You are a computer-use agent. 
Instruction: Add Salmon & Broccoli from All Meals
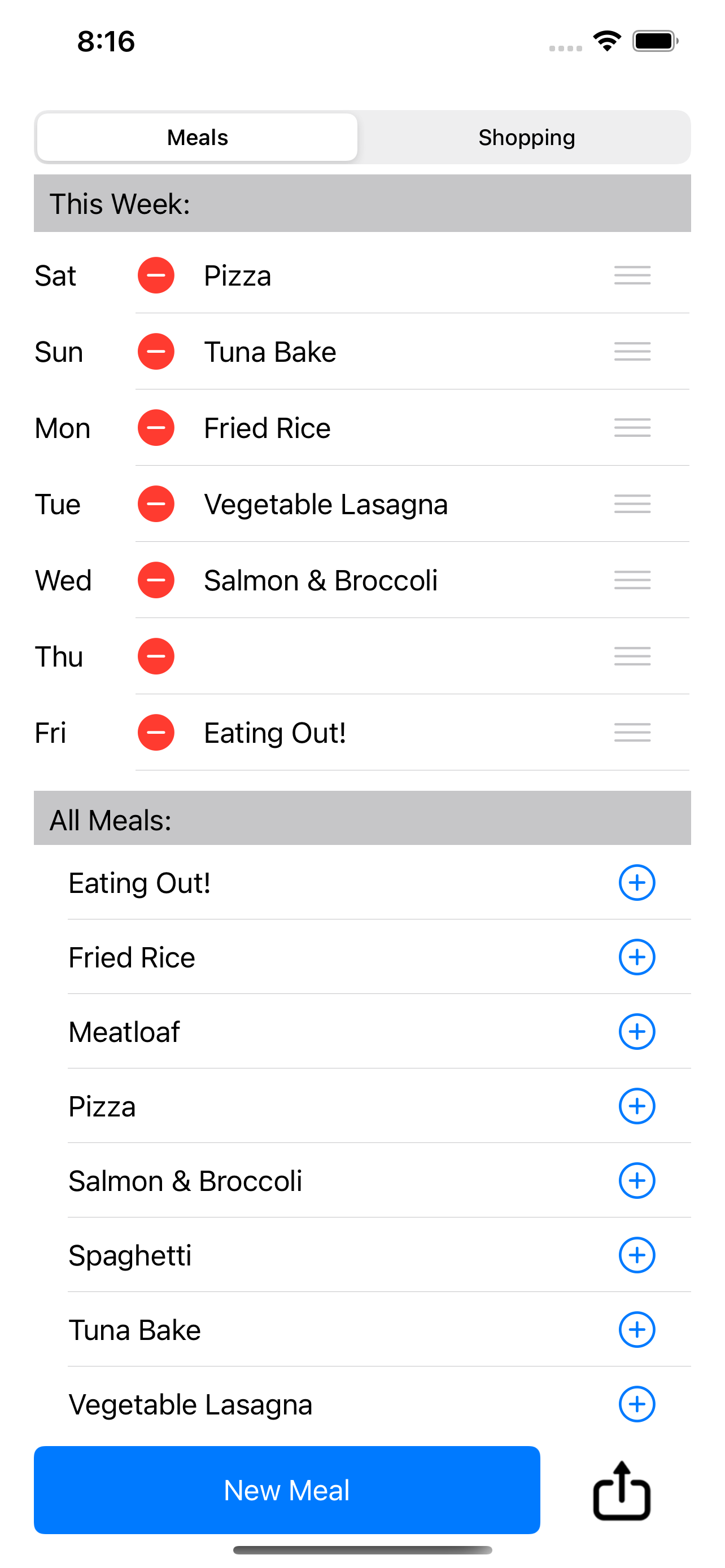click(637, 1181)
